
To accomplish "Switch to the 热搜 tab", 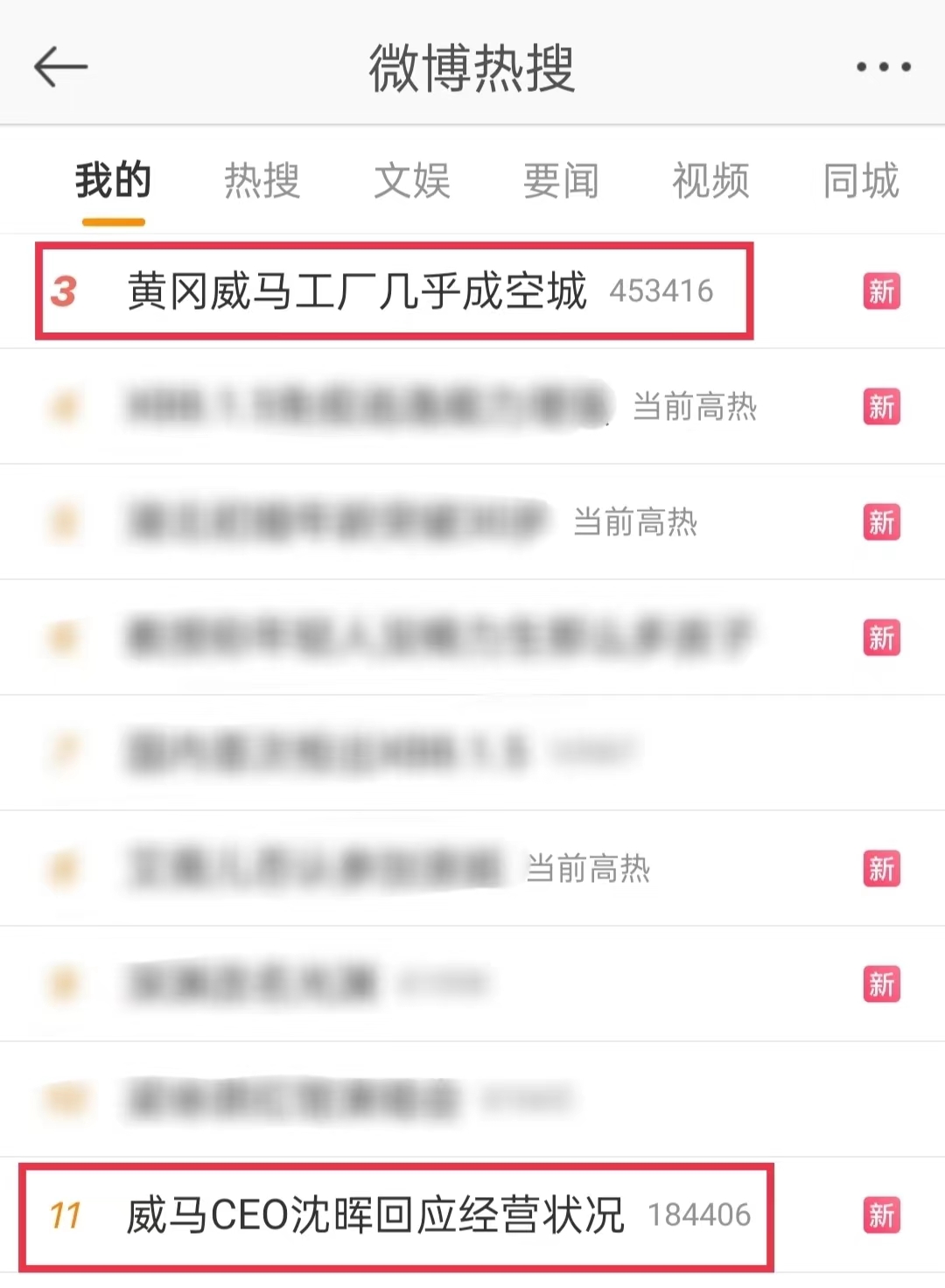I will pyautogui.click(x=262, y=181).
